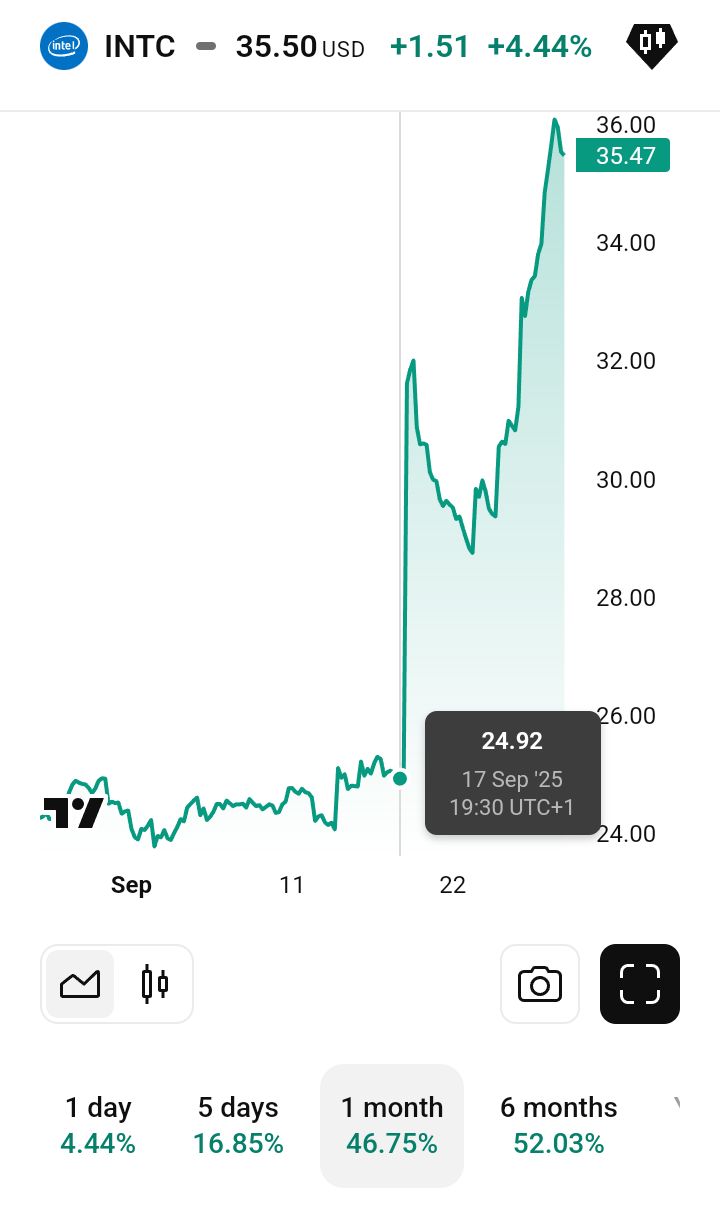
Task: Select the 6 months time range
Action: point(558,1124)
